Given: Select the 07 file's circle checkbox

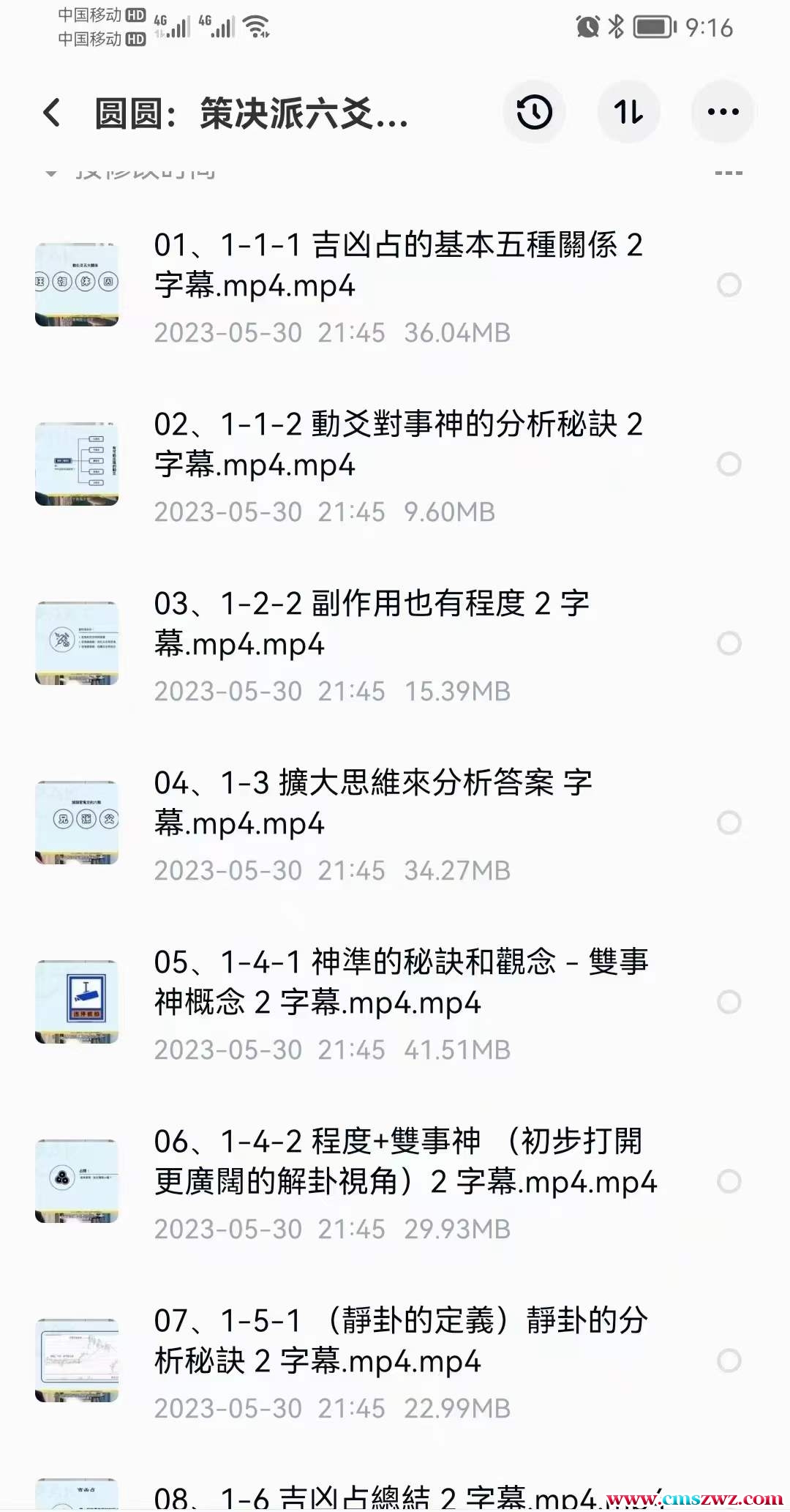Looking at the screenshot, I should click(x=729, y=1361).
